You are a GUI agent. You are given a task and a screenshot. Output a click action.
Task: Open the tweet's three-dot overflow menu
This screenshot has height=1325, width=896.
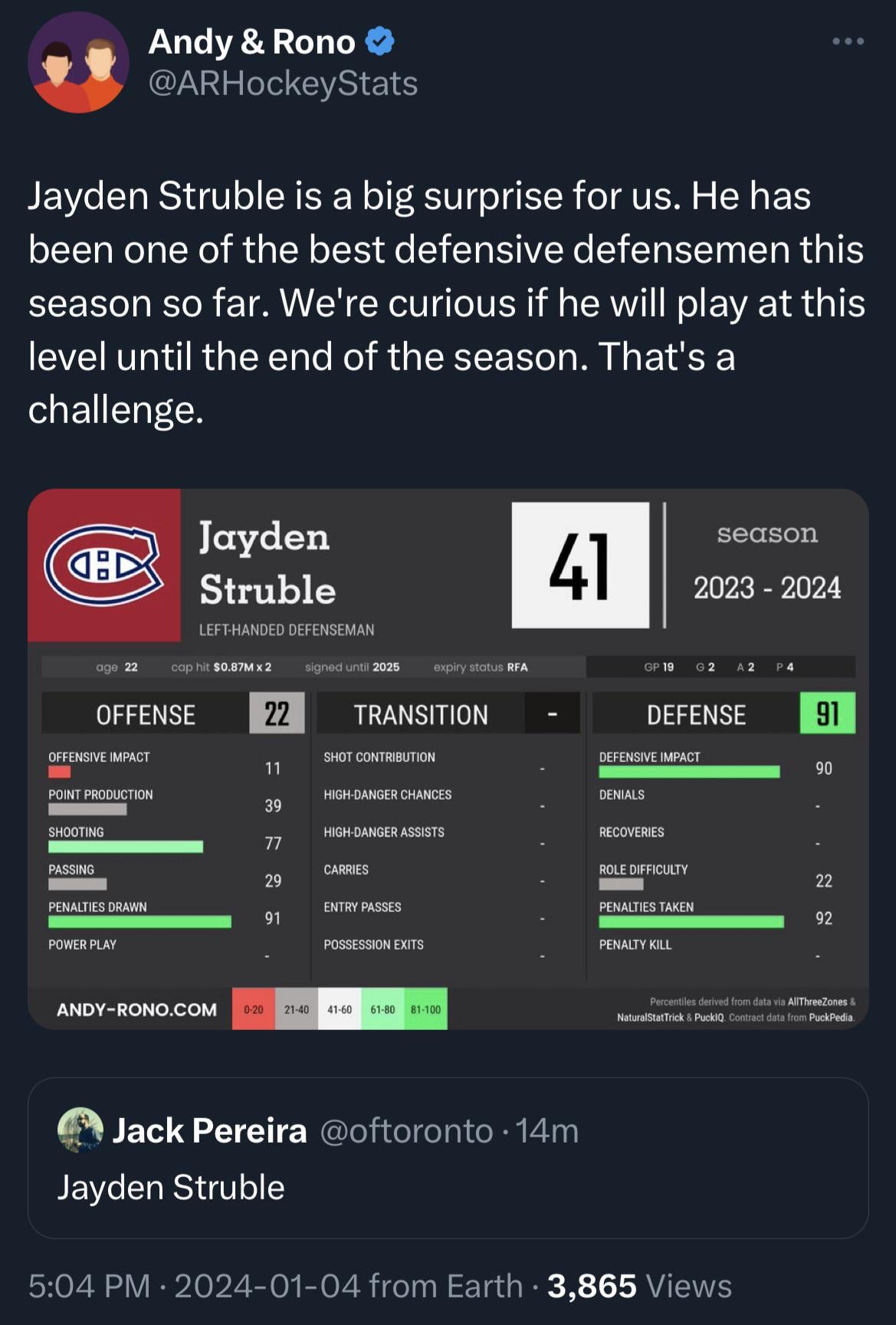848,41
